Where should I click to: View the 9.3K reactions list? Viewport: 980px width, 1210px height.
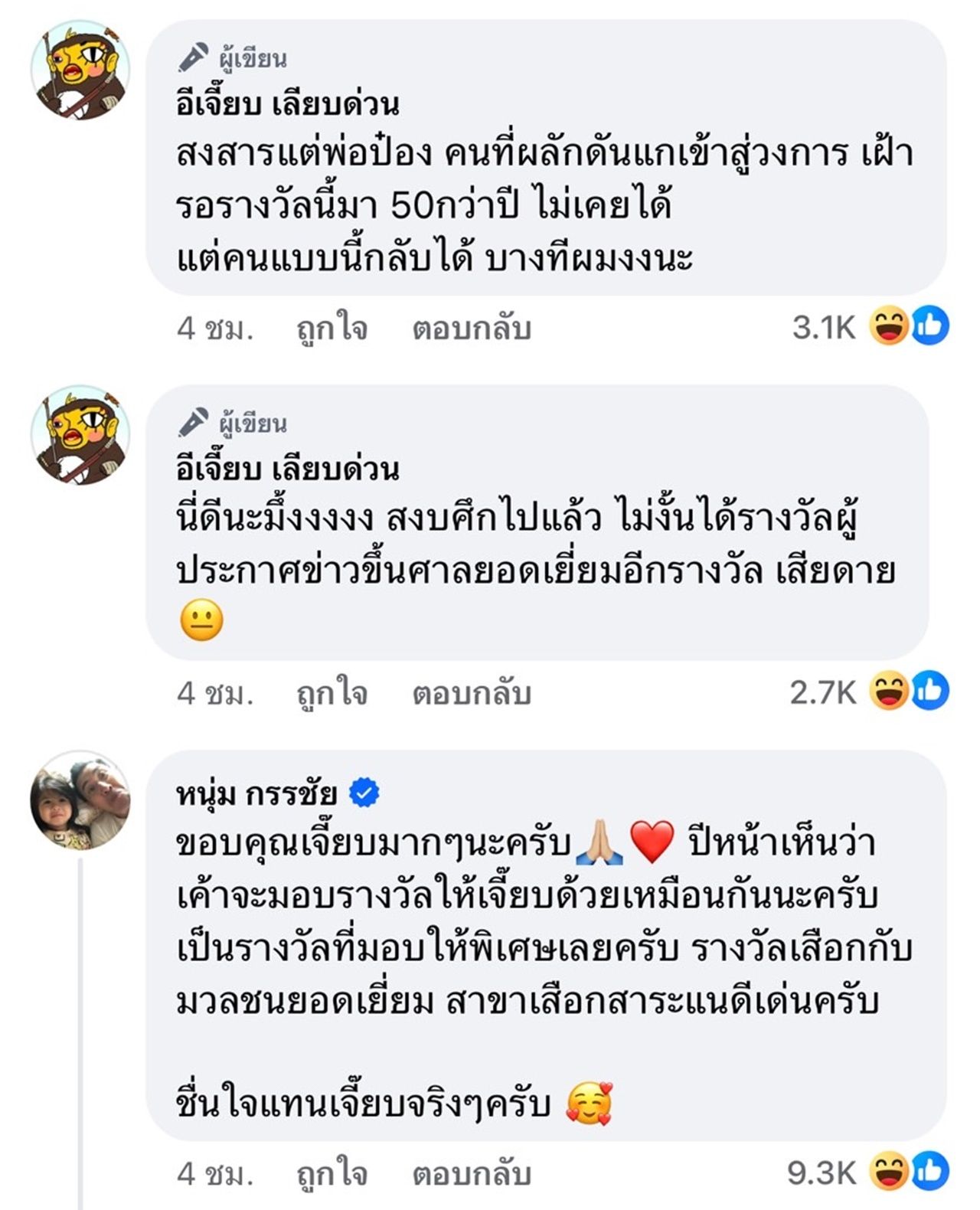point(867,1172)
